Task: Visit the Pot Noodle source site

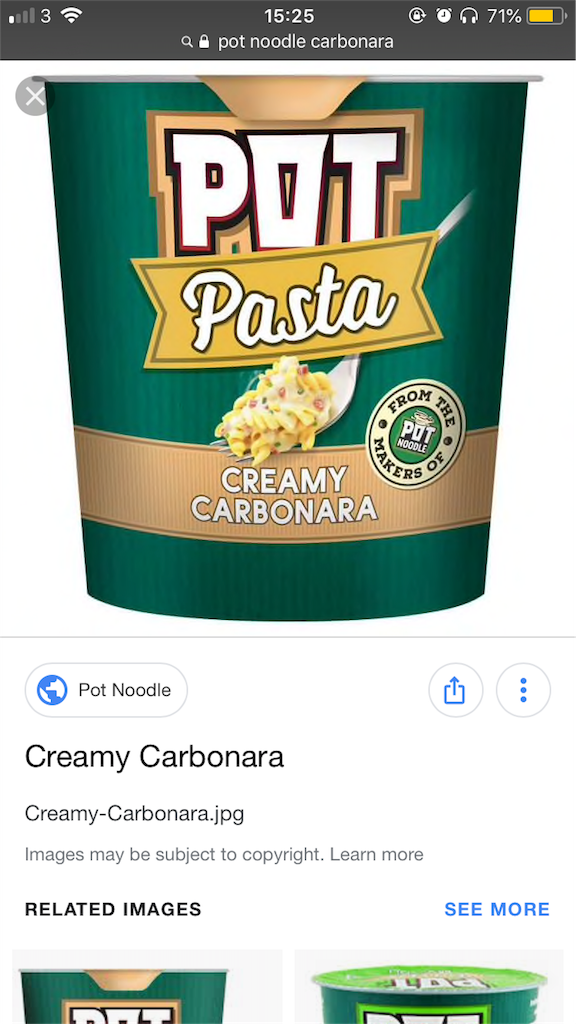Action: (x=106, y=690)
